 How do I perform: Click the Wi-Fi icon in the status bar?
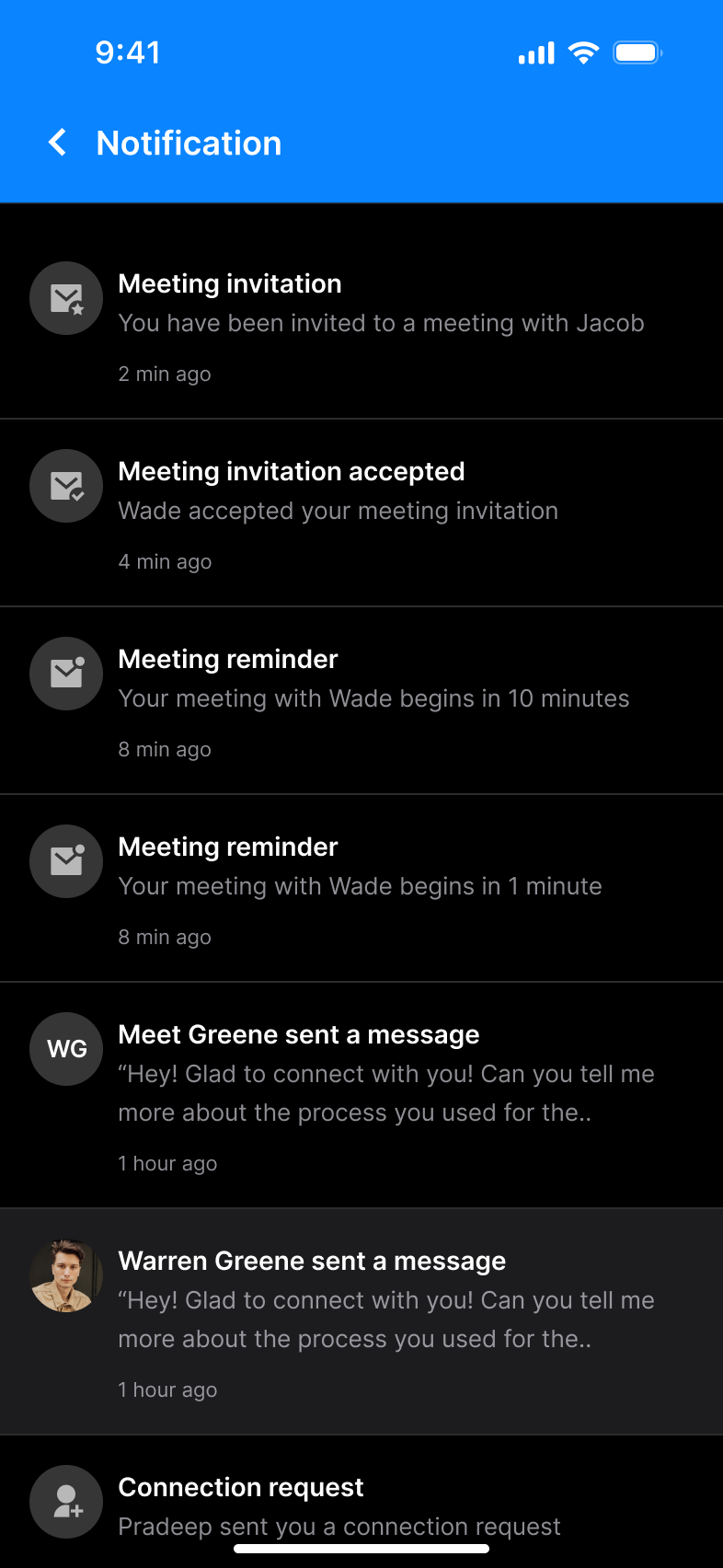[583, 52]
